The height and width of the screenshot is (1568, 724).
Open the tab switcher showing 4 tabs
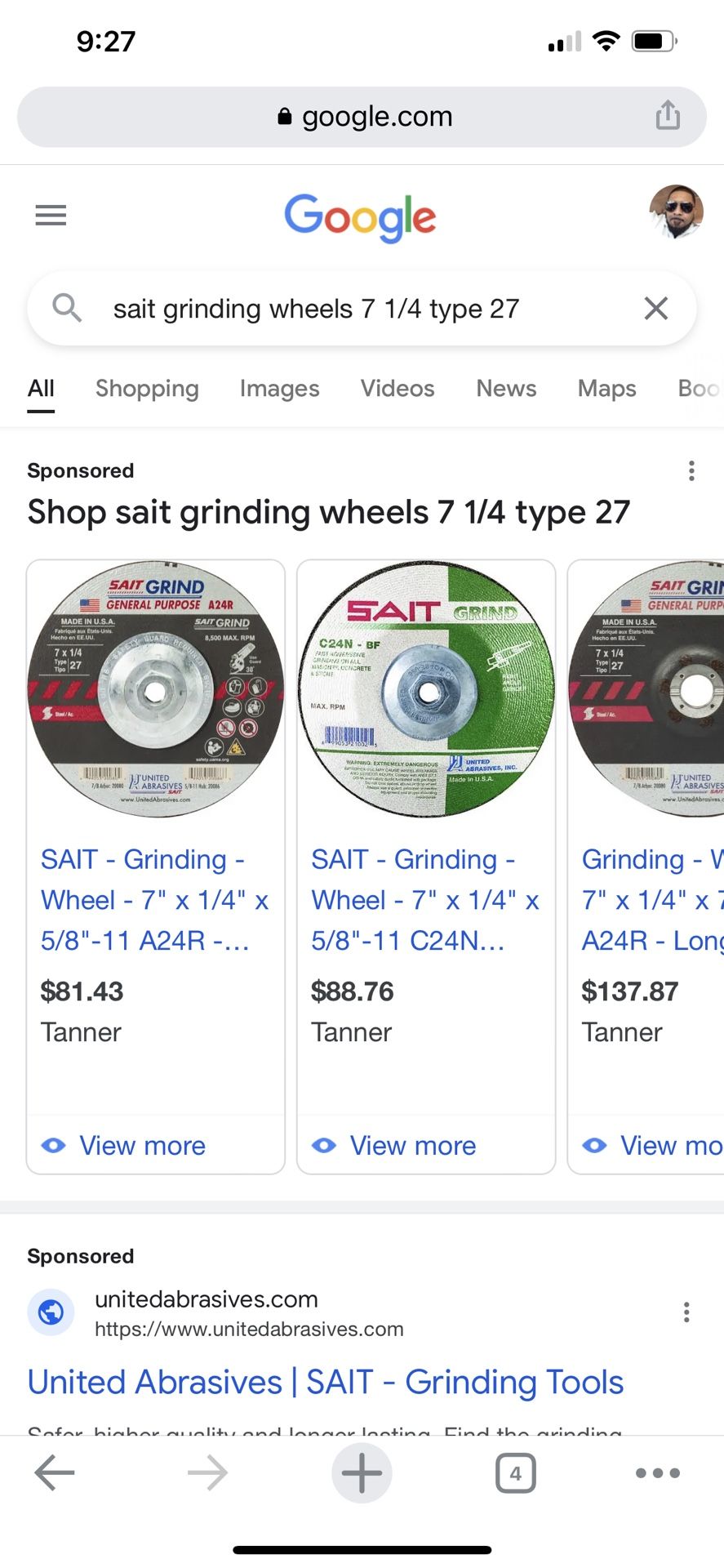point(515,1473)
